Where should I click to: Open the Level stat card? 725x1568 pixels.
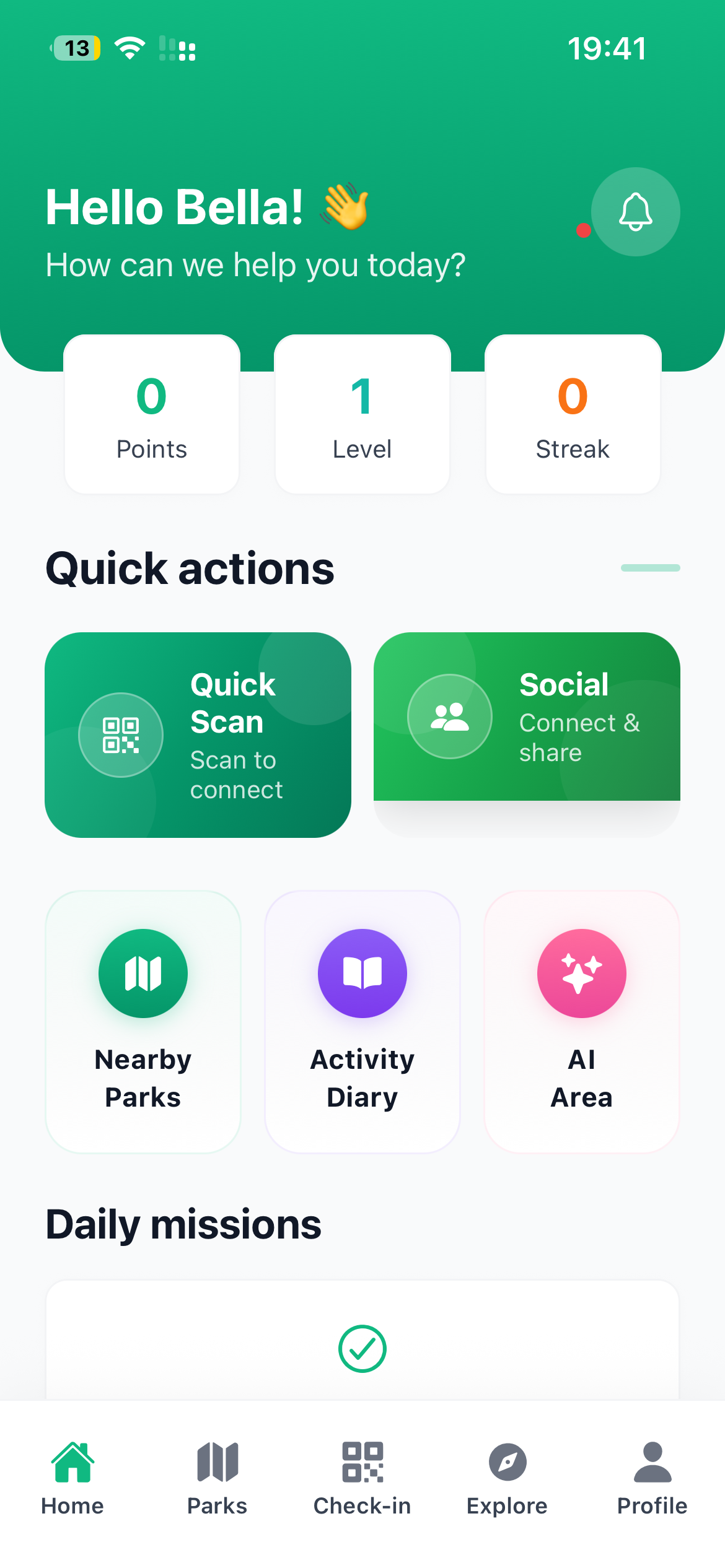362,414
